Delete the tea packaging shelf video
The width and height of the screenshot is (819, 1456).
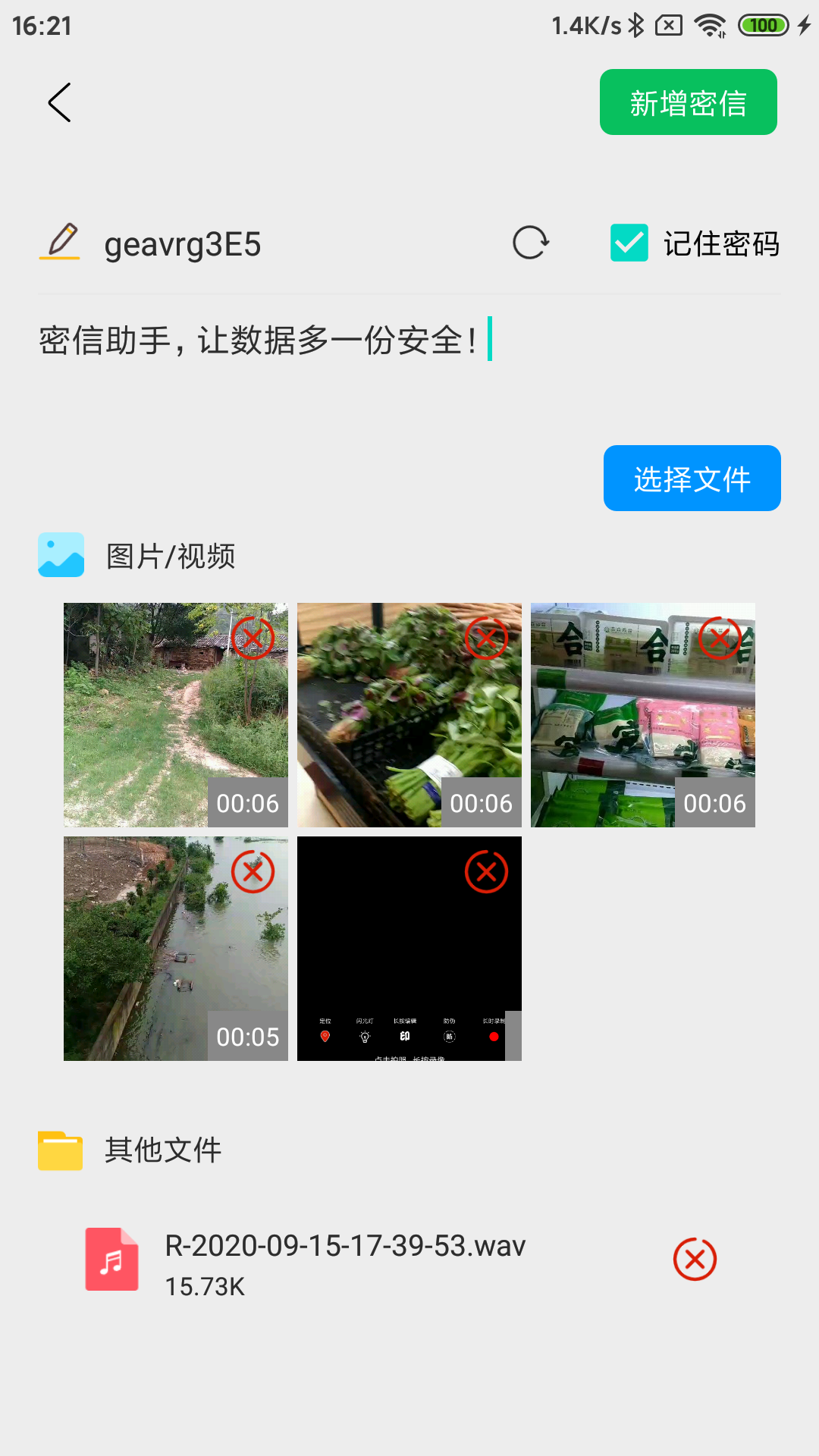coord(720,638)
